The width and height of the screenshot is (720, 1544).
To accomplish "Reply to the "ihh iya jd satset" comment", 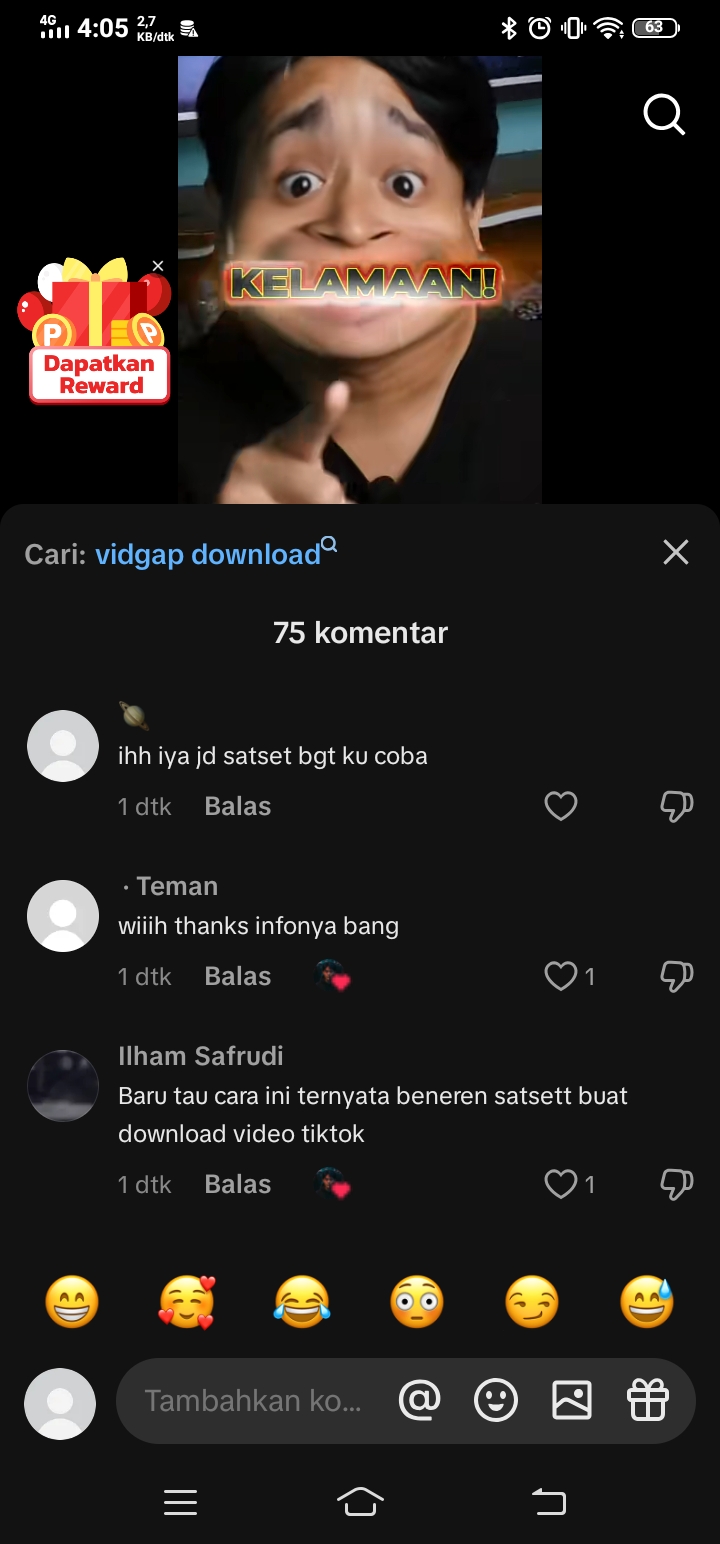I will [238, 806].
